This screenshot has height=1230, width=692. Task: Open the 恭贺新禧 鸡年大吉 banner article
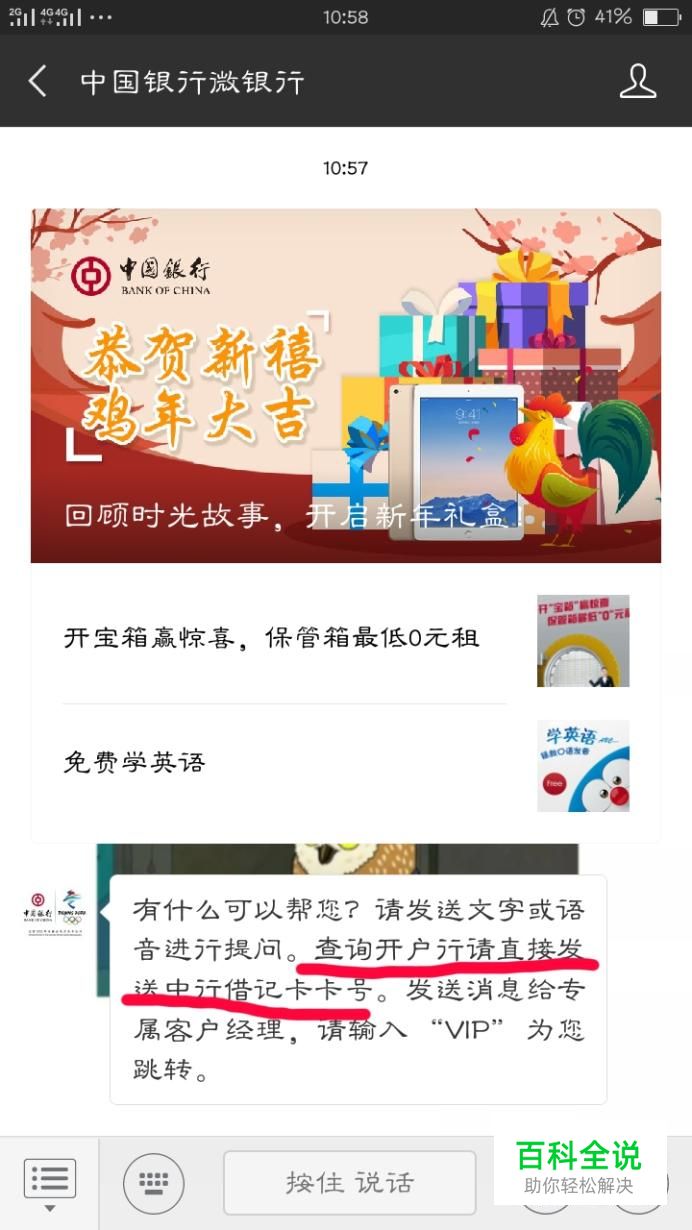point(345,385)
